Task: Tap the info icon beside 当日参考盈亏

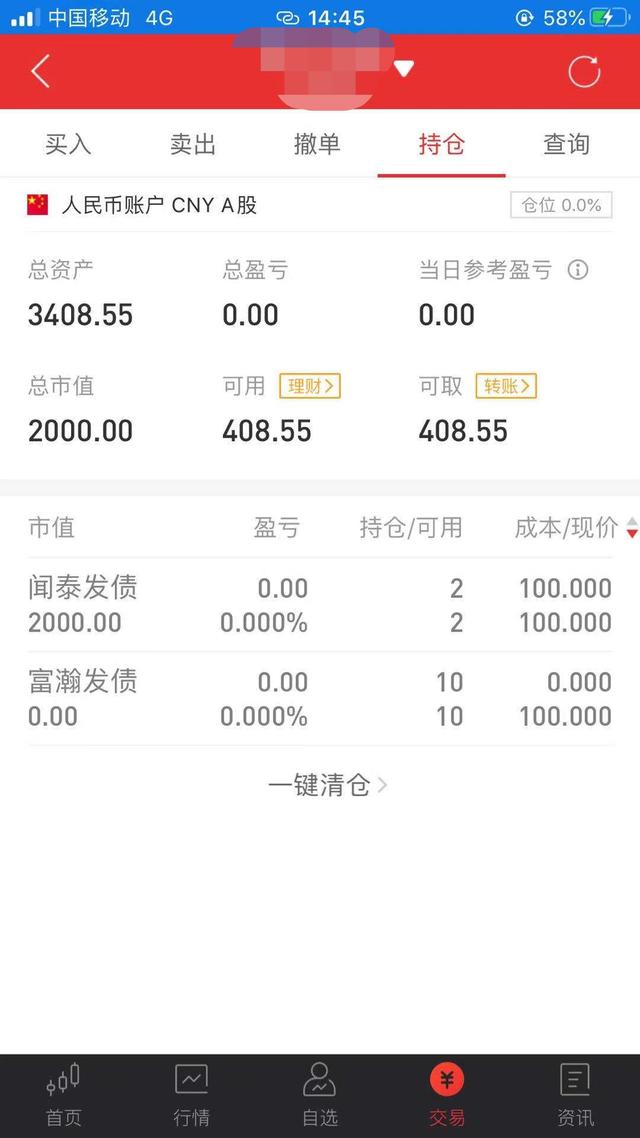Action: pos(578,270)
